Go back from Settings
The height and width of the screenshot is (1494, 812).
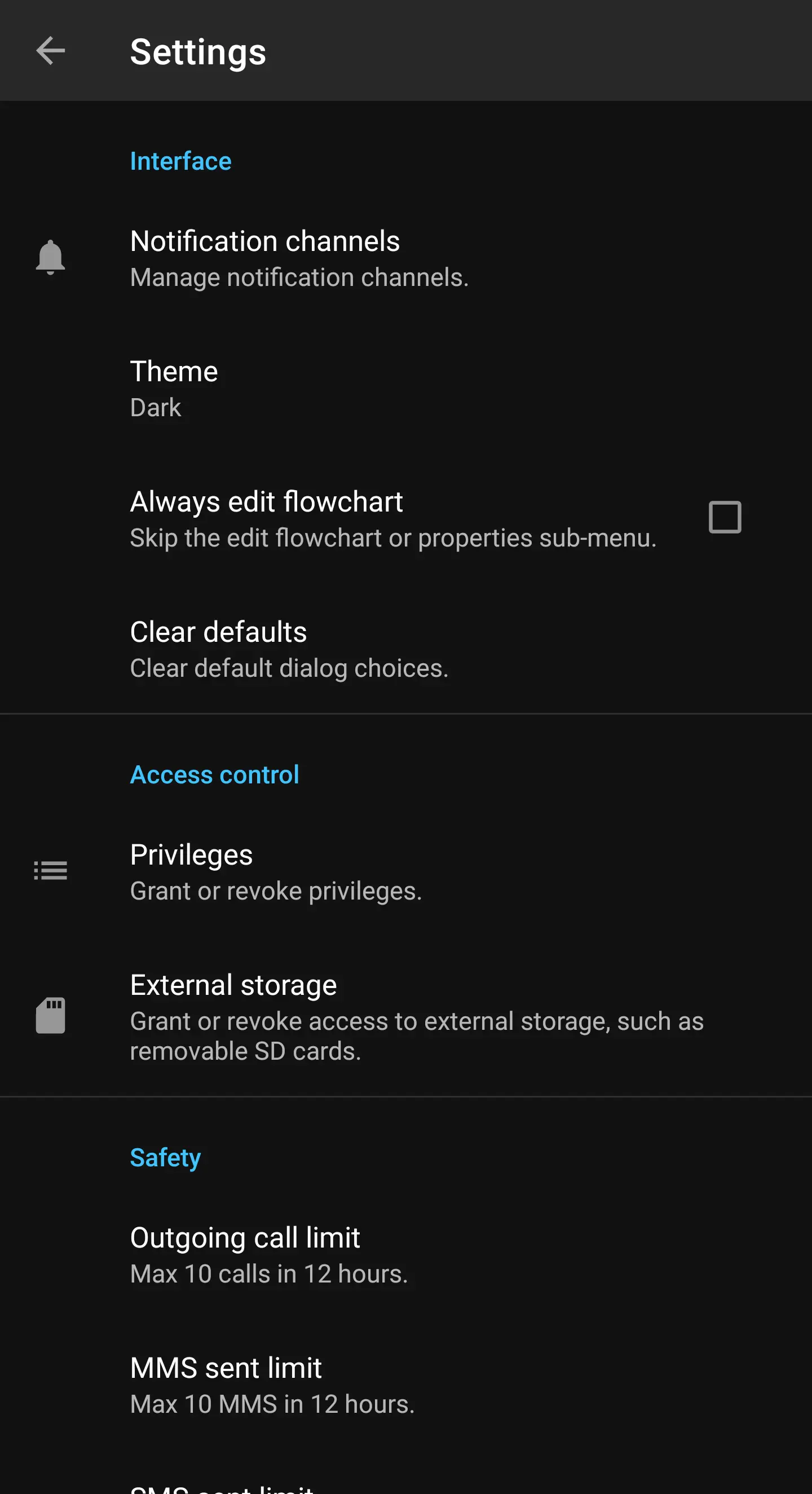pos(50,51)
